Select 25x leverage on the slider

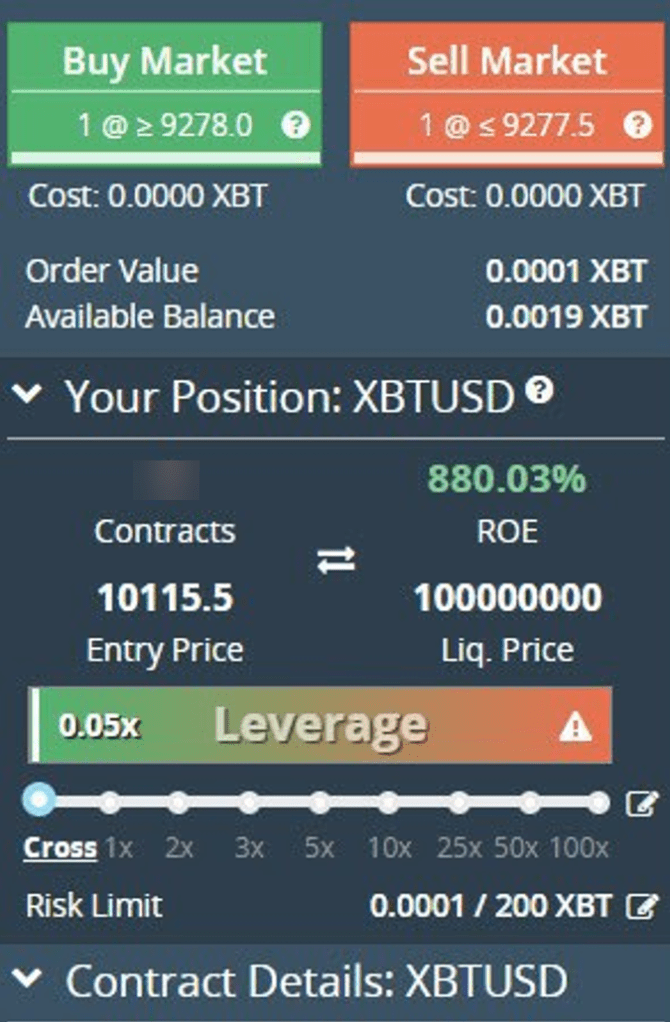(459, 801)
